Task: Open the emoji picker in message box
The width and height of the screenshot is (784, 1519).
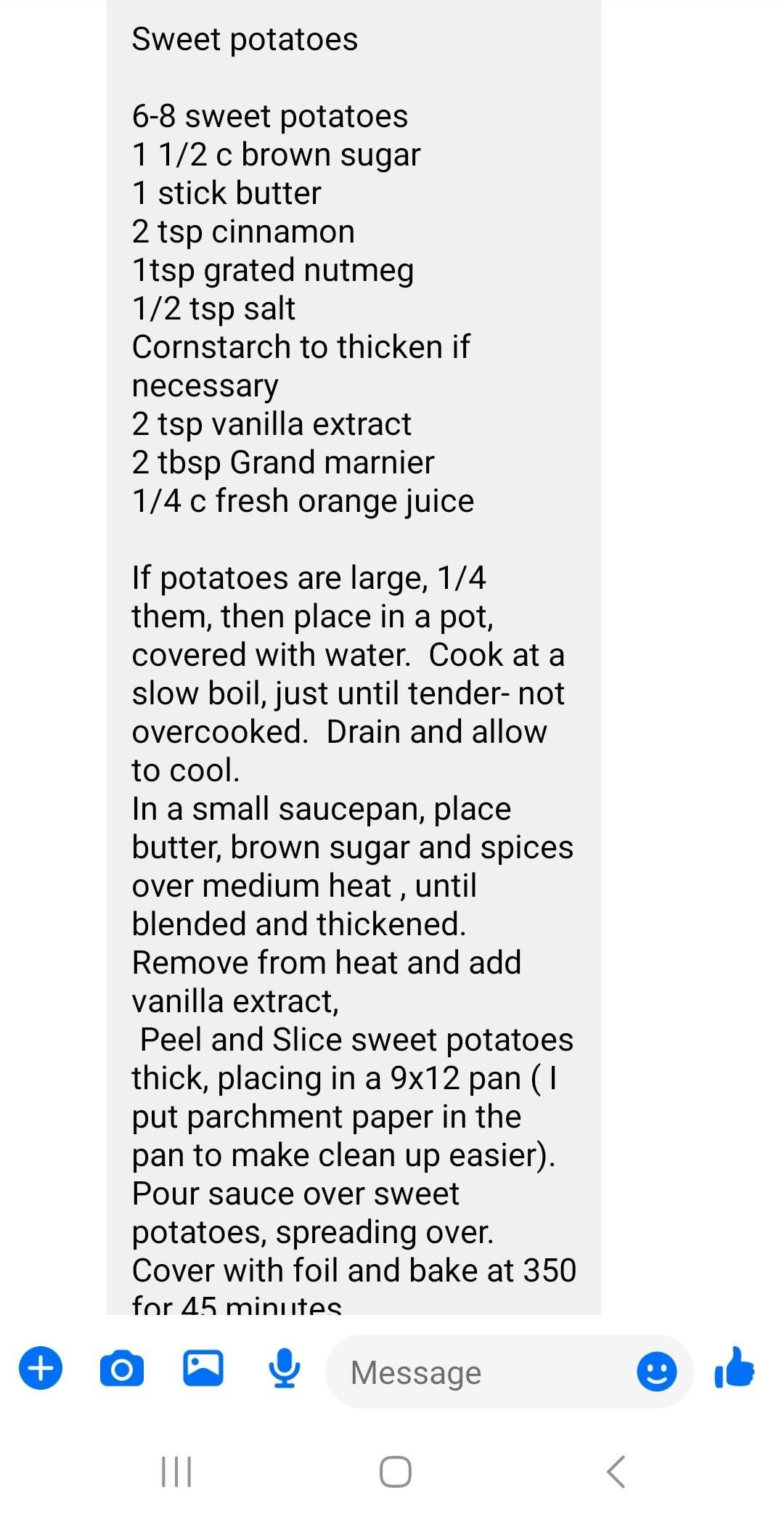Action: click(656, 1372)
